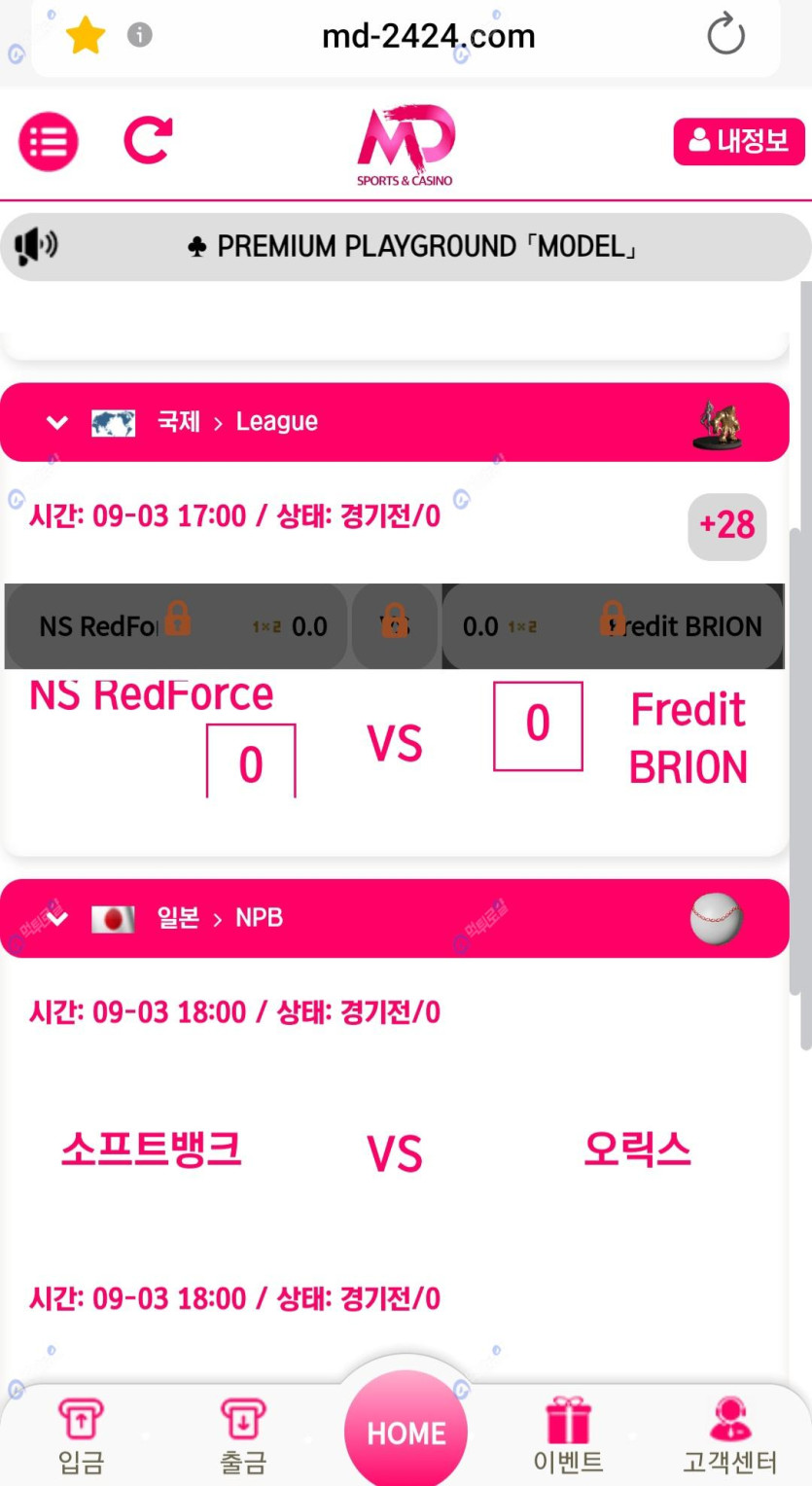Reload the page in the browser bar
Screen dimensions: 812x1486
click(724, 37)
